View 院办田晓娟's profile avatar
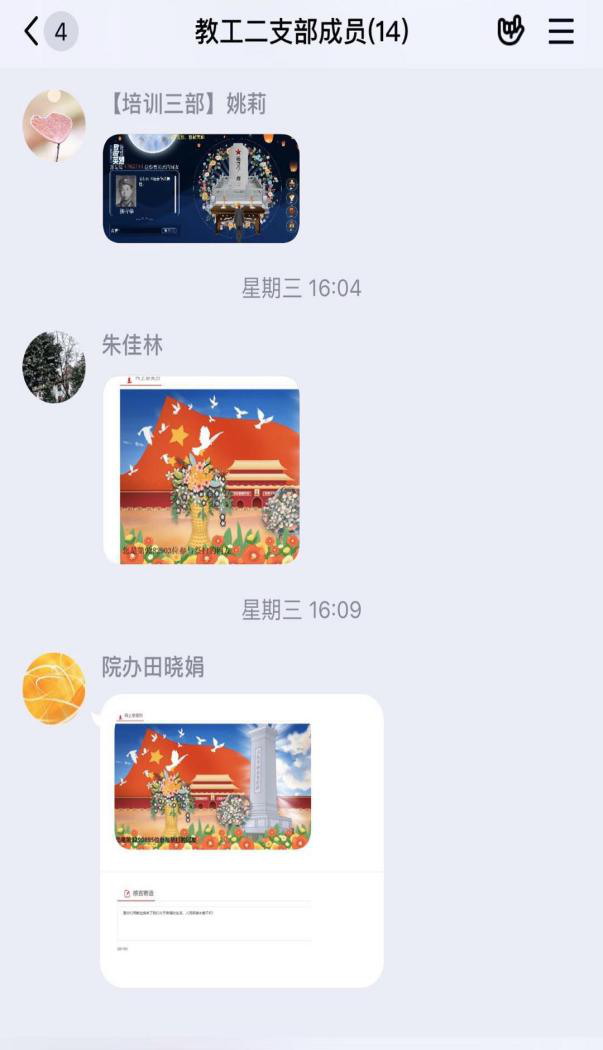Viewport: 603px width, 1050px height. [x=54, y=689]
